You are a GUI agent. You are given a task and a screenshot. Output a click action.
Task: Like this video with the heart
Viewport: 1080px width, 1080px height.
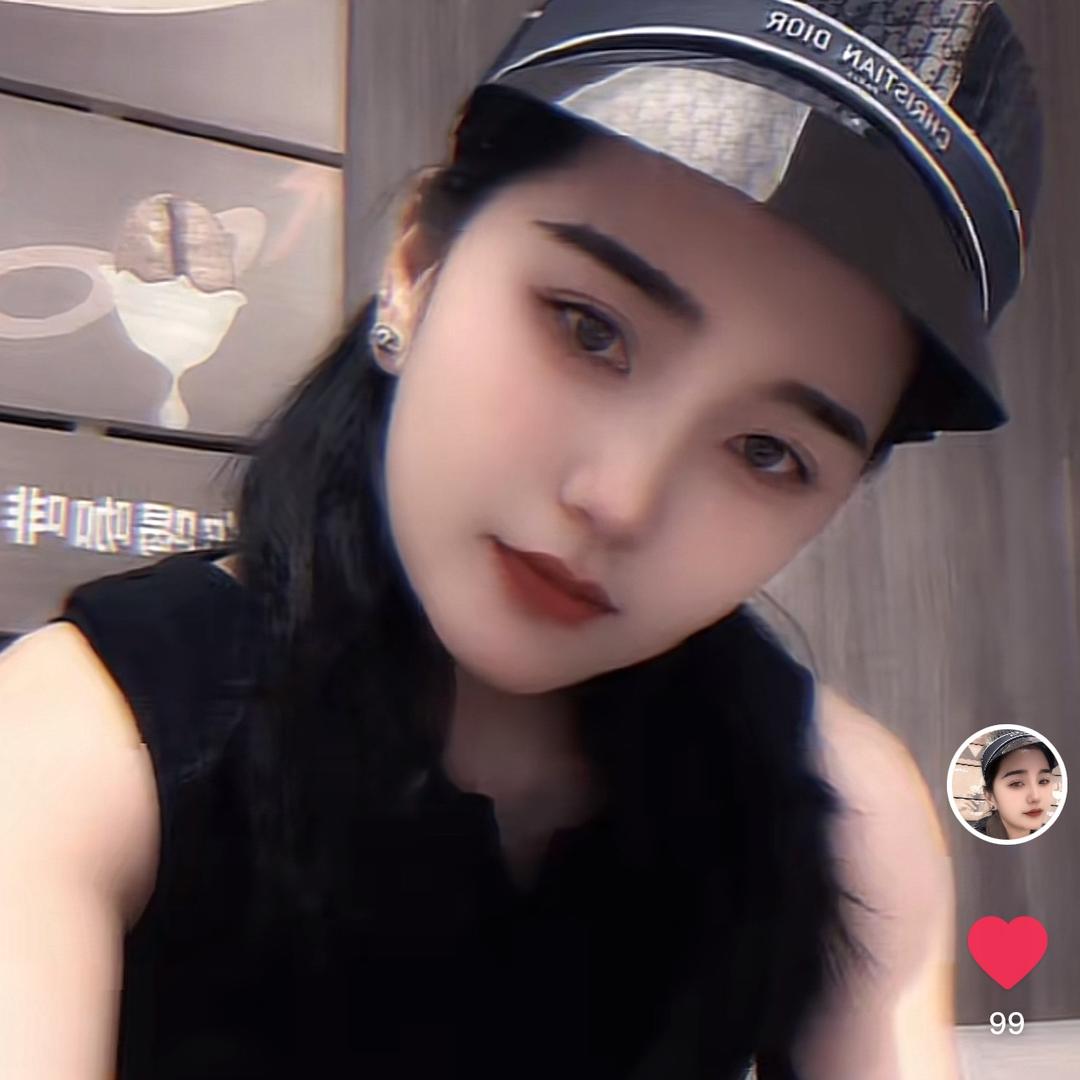1007,951
